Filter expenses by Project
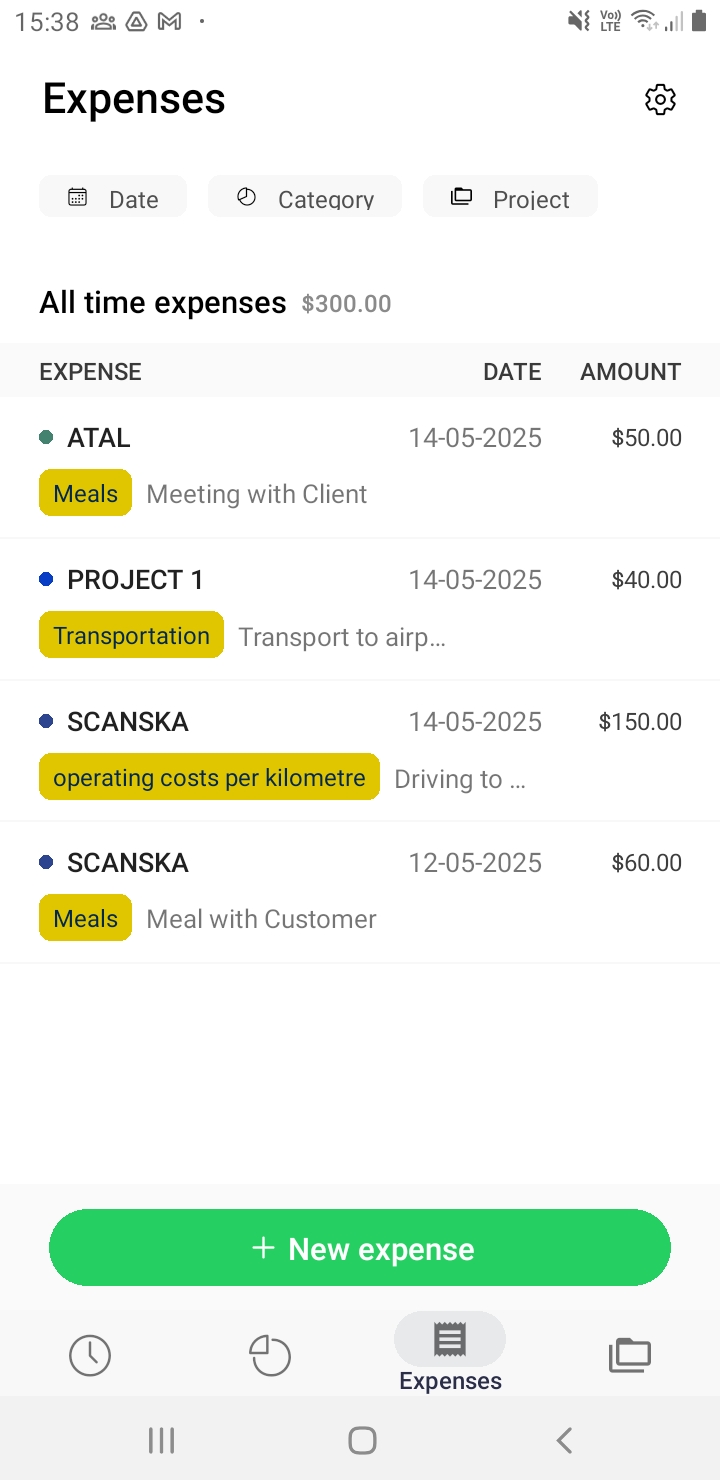The height and width of the screenshot is (1480, 720). coord(510,196)
